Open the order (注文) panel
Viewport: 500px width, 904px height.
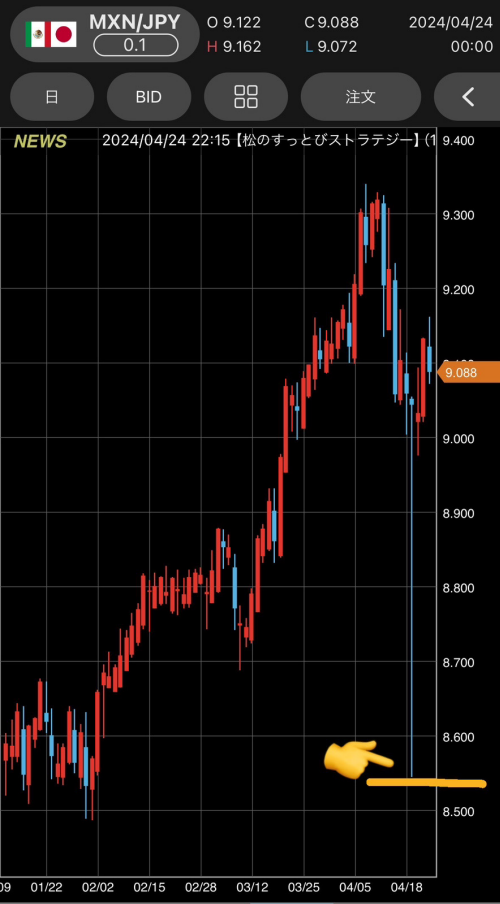point(361,97)
